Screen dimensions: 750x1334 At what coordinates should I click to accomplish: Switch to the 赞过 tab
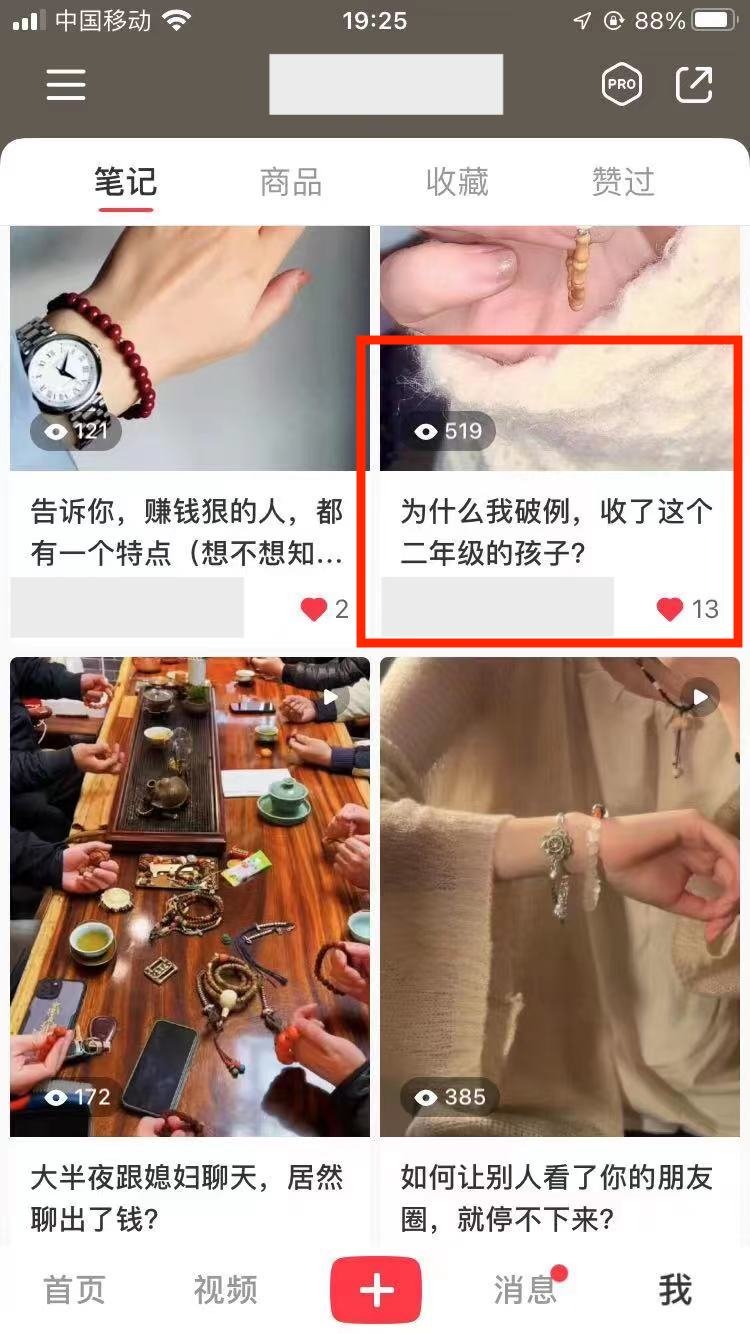coord(623,182)
